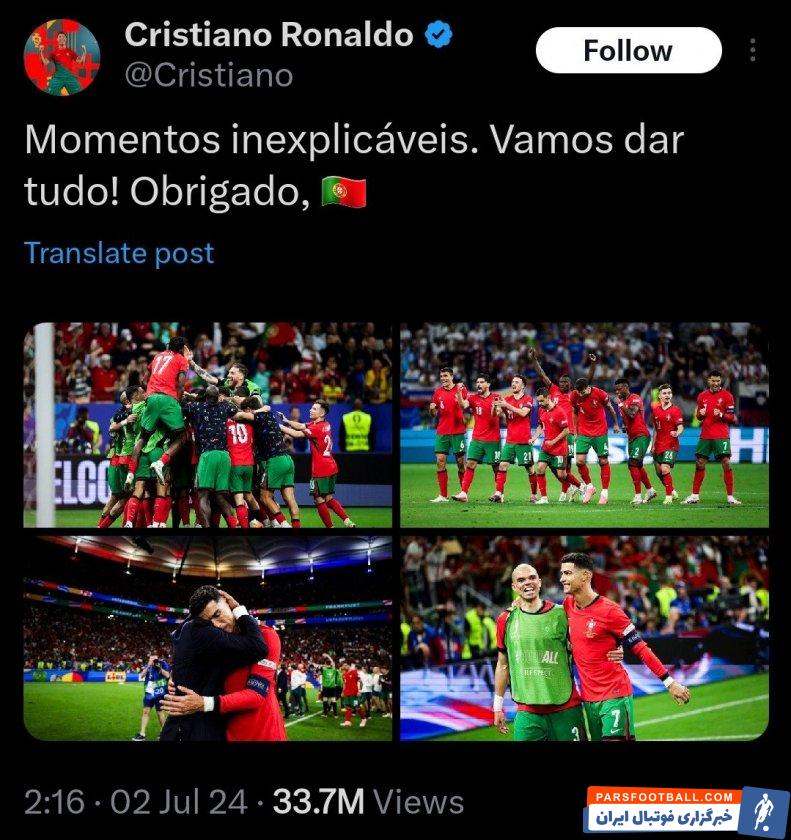Follow the Cristiano Ronaldo account
Screen dimensions: 791x840
coord(628,50)
